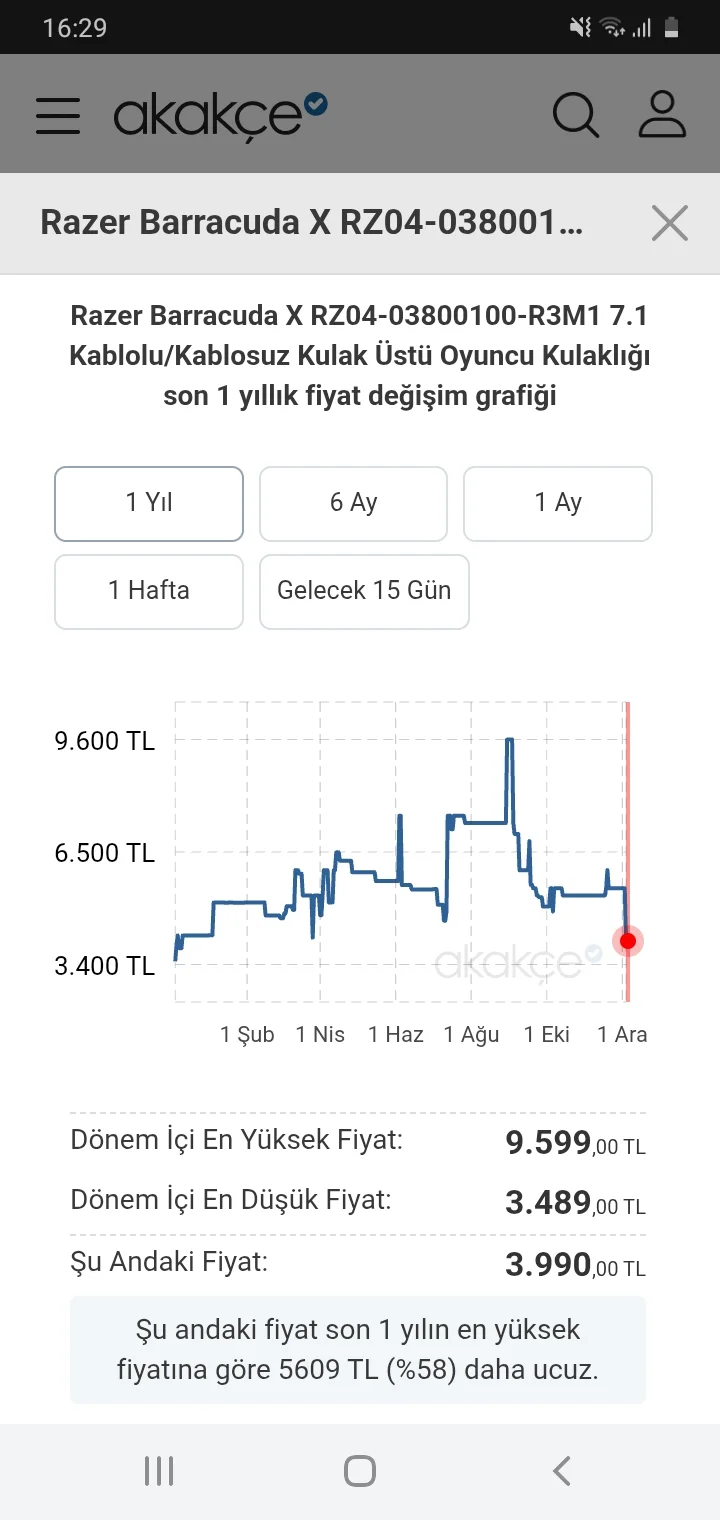View the Gelecek 15 Gün forecast
Screen dimensions: 720x1520
364,591
